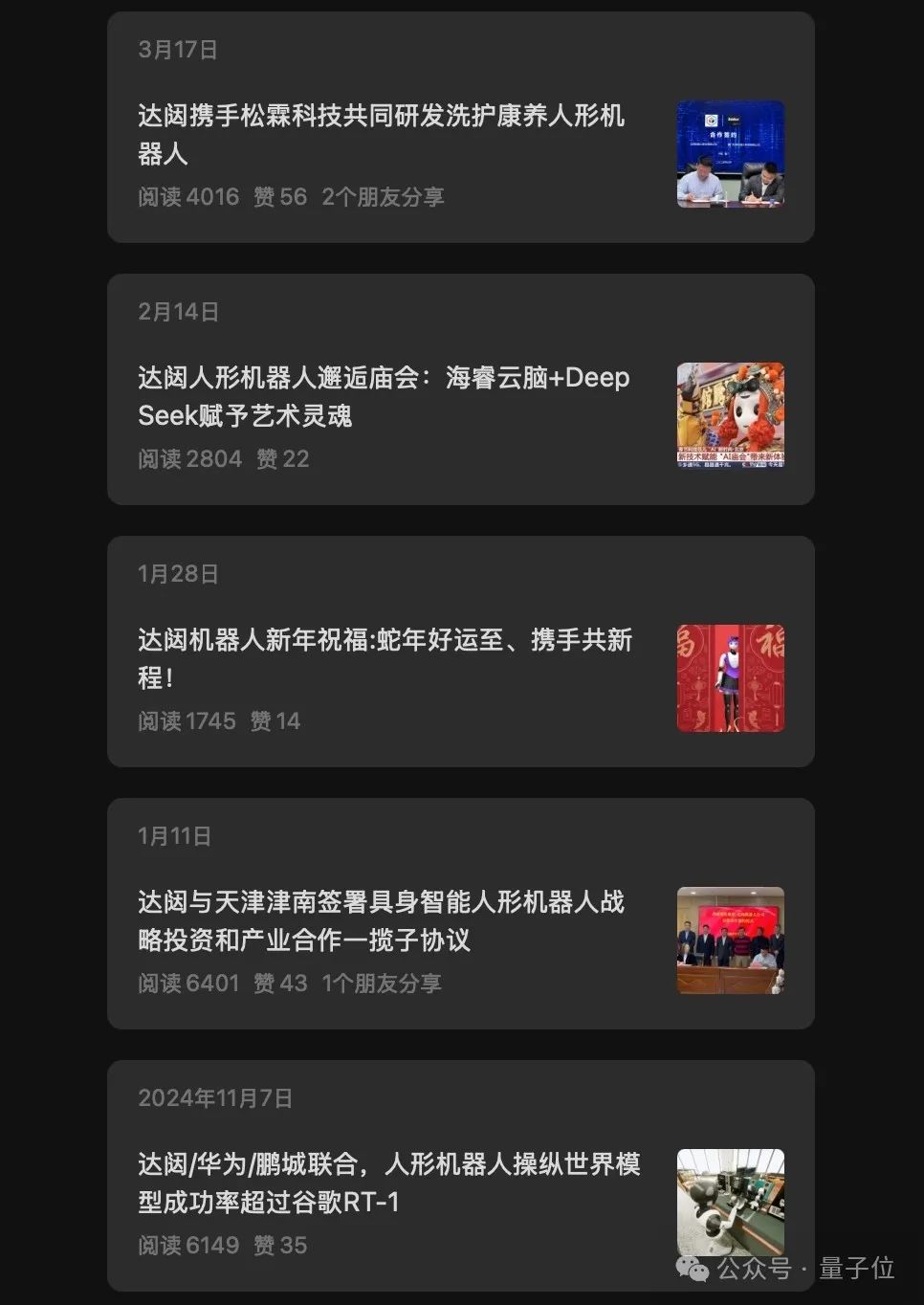Open the 天津津南 strategic investment article

click(x=381, y=920)
